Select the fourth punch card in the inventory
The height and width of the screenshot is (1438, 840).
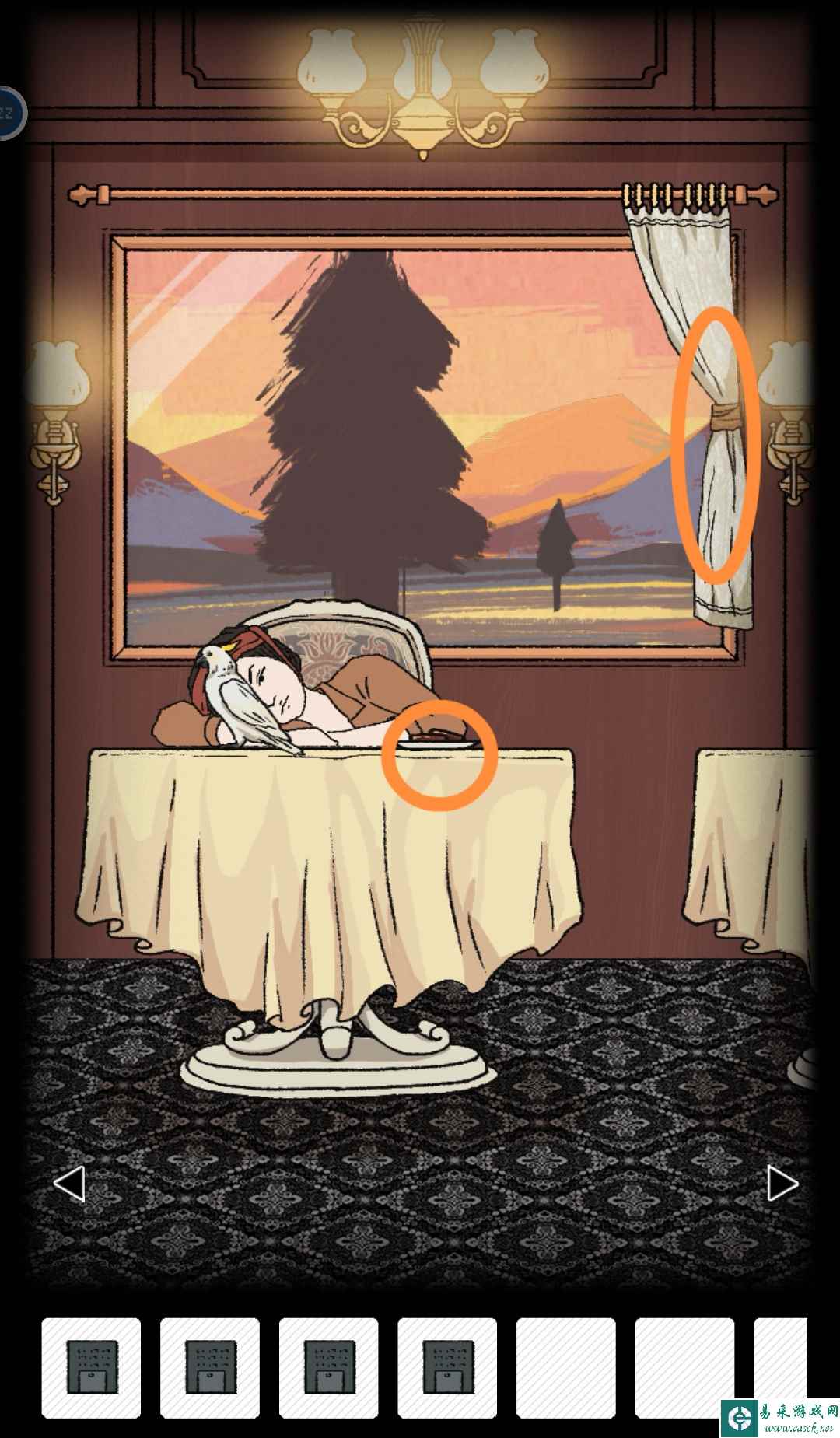447,1367
